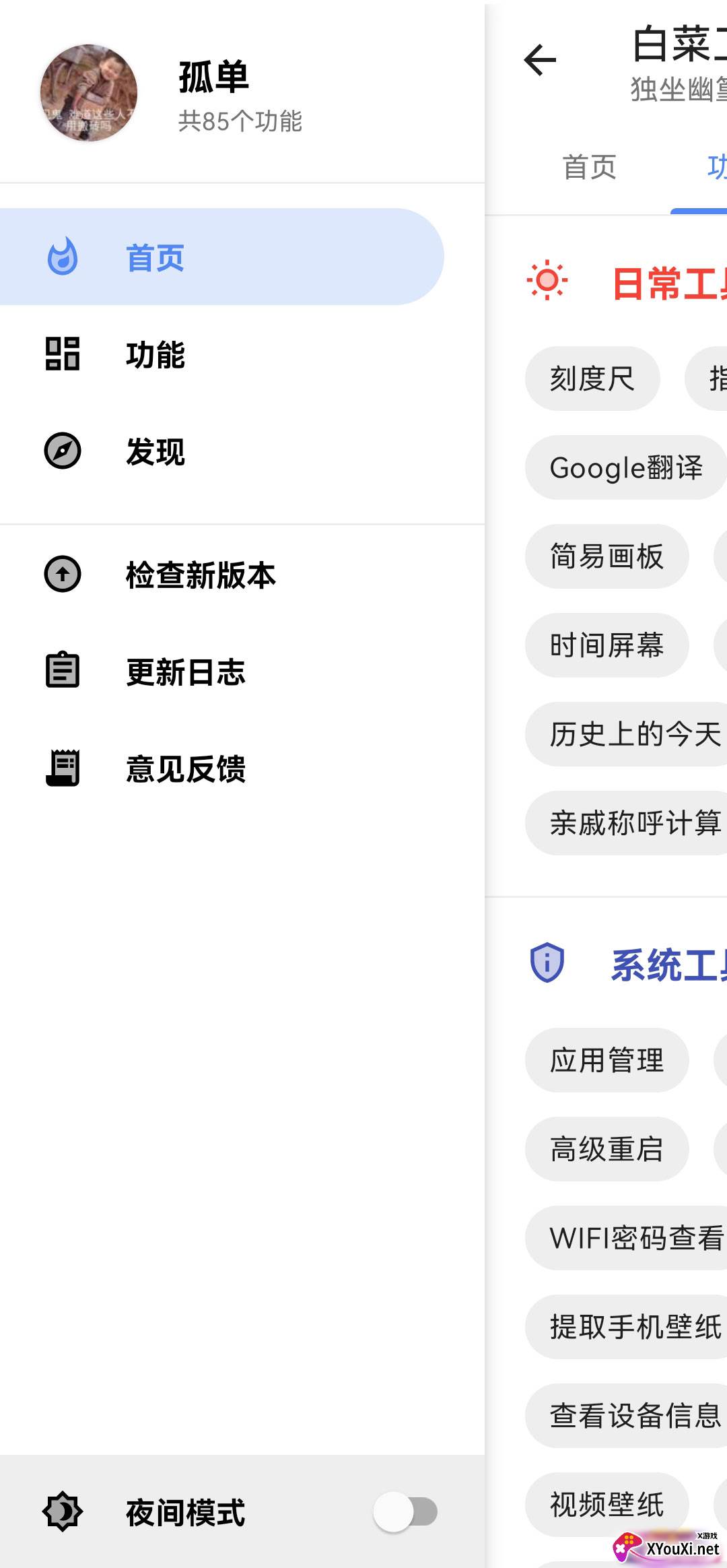This screenshot has height=1568, width=727.
Task: Open the 简易画板 tool
Action: point(606,556)
